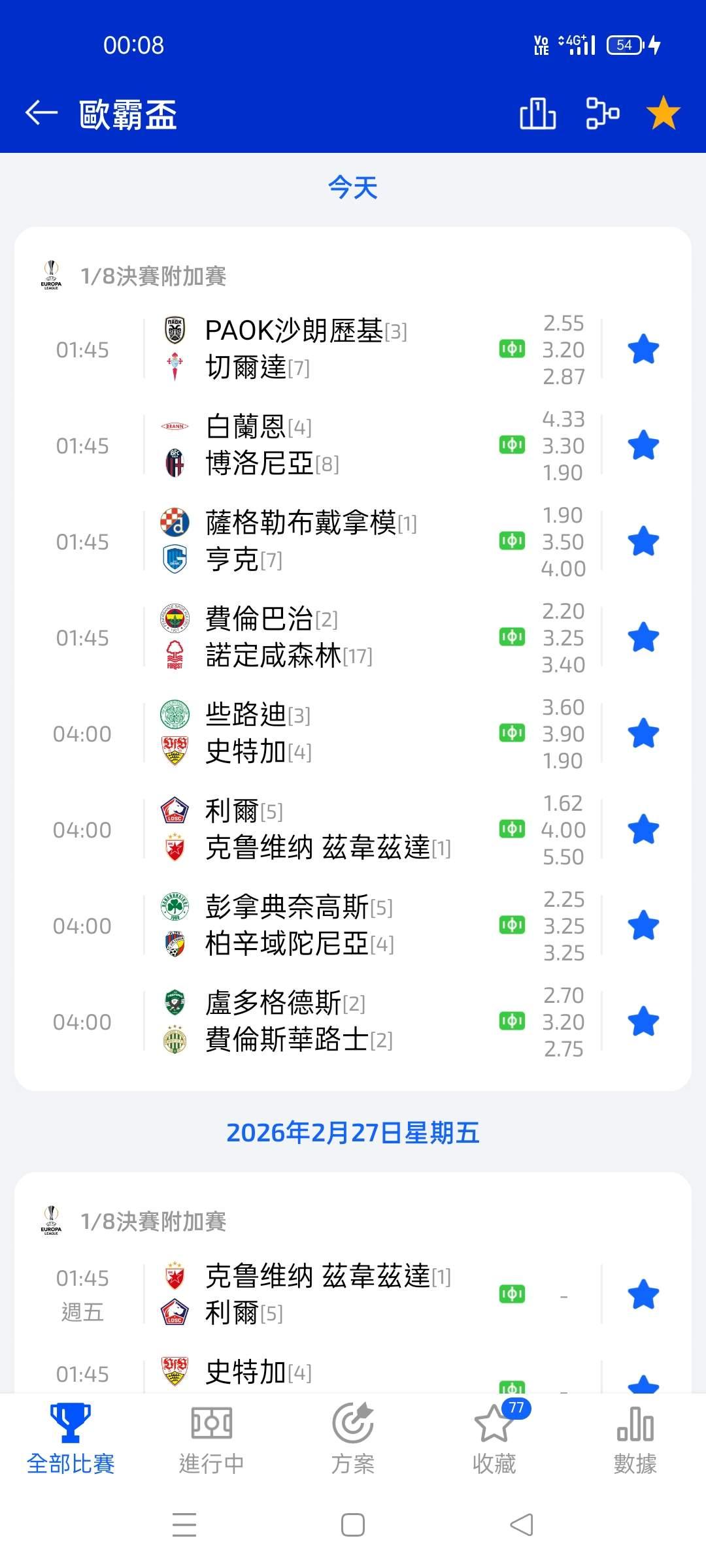
Task: Open the knockout bracket icon
Action: tap(601, 114)
